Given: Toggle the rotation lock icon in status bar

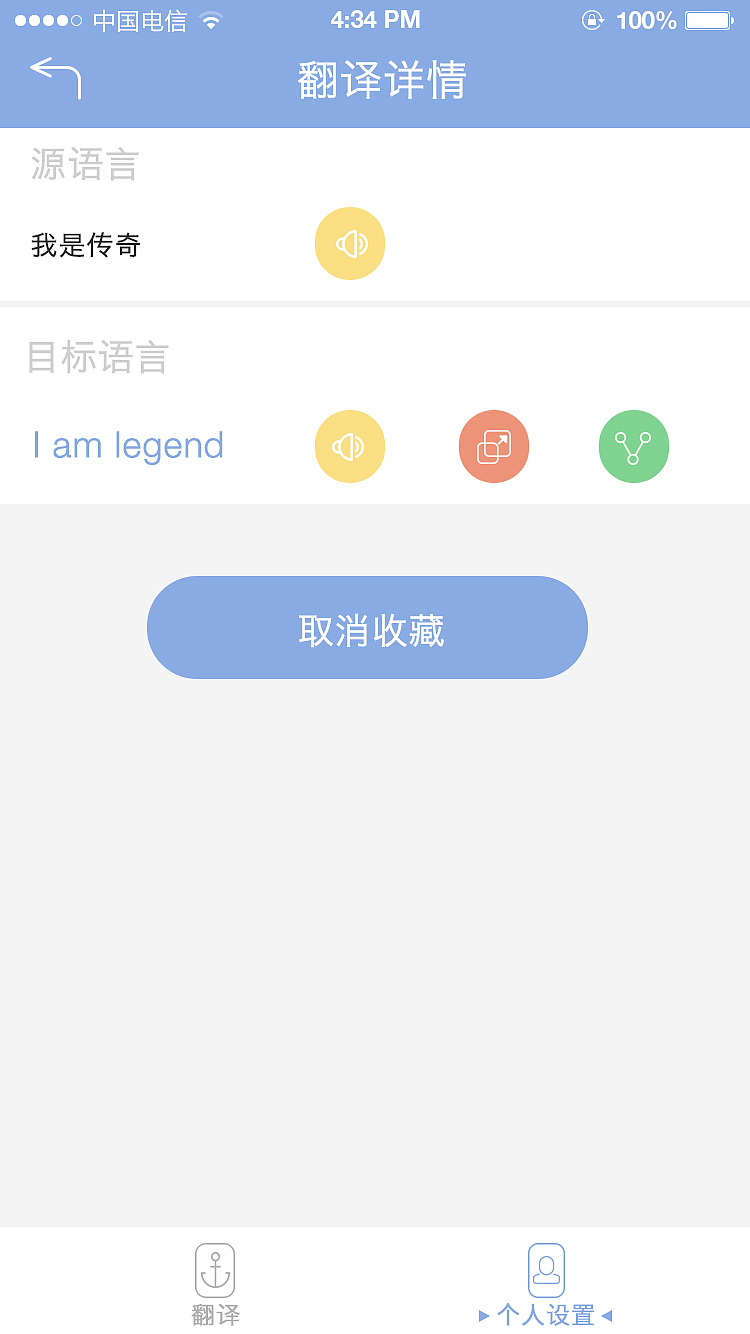Looking at the screenshot, I should (592, 19).
